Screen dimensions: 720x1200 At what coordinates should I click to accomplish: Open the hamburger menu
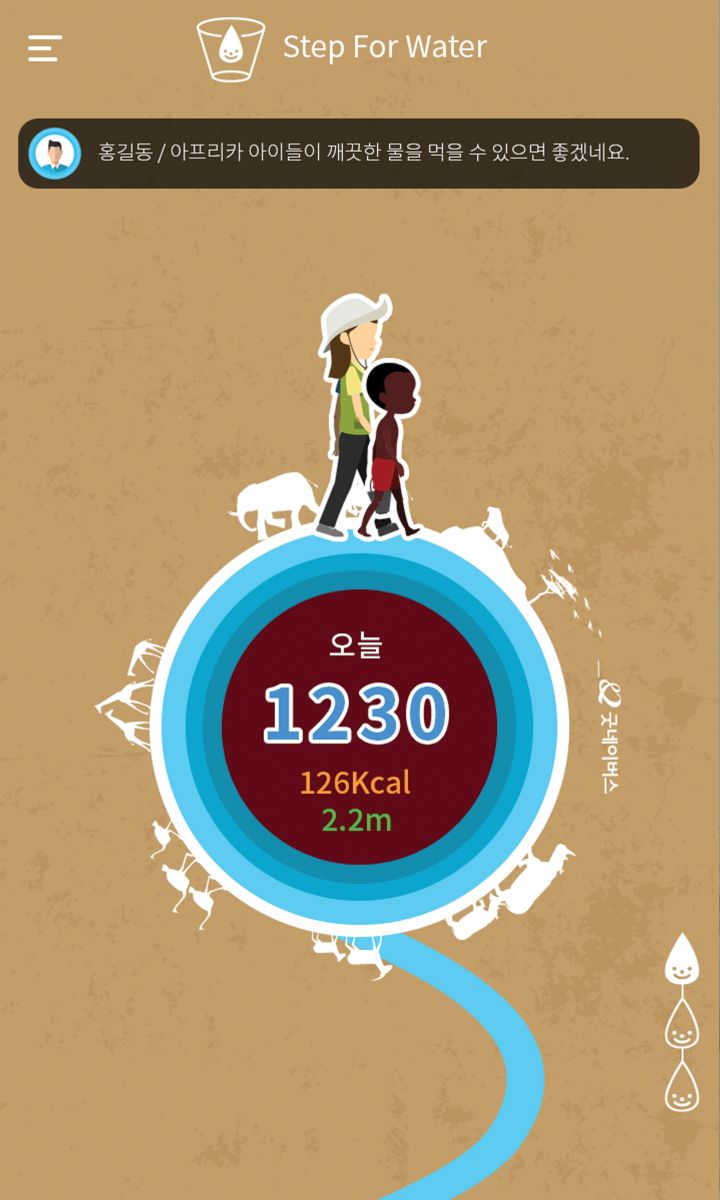pyautogui.click(x=45, y=48)
